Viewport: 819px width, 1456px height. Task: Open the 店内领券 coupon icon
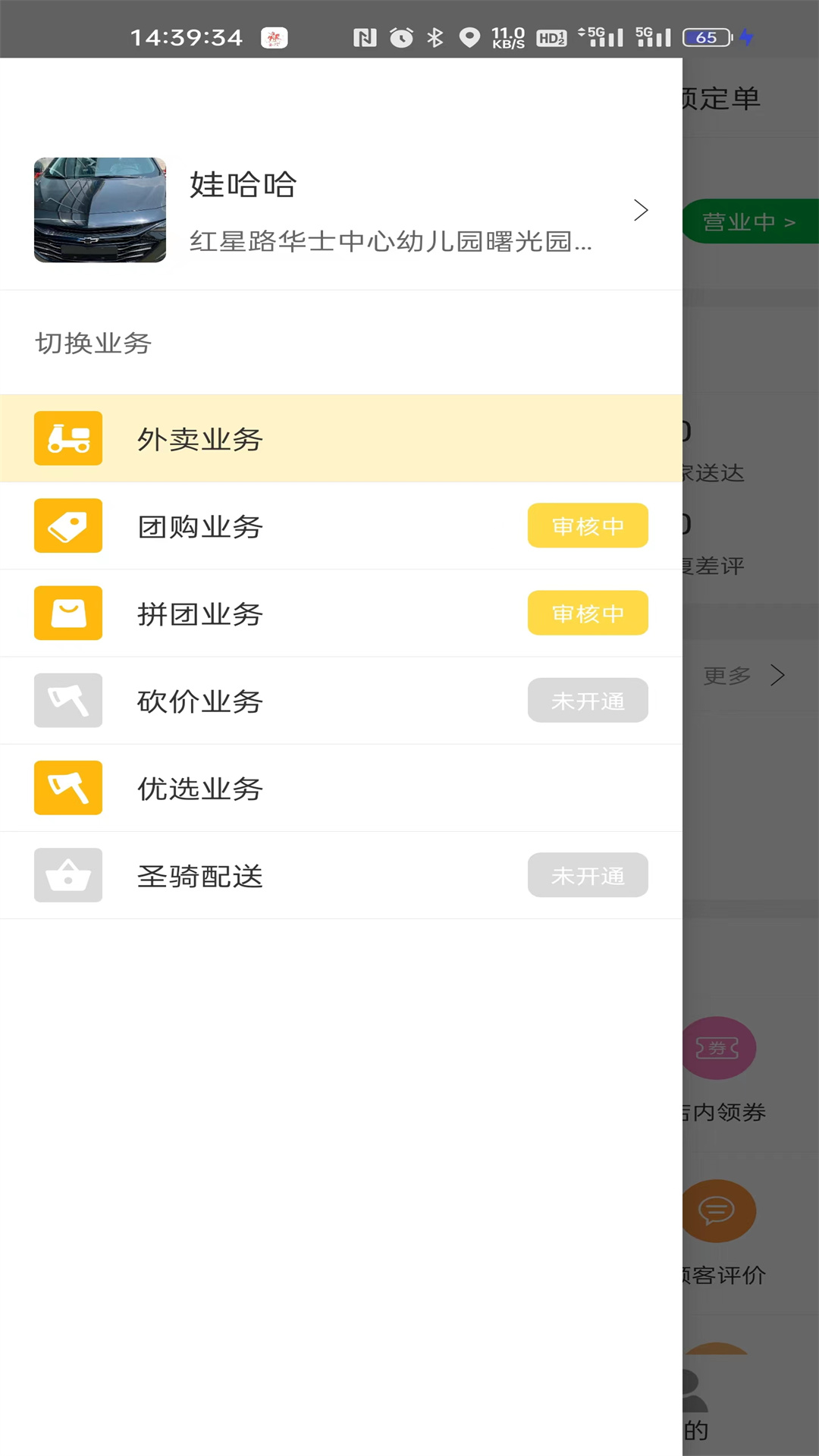click(x=717, y=1048)
